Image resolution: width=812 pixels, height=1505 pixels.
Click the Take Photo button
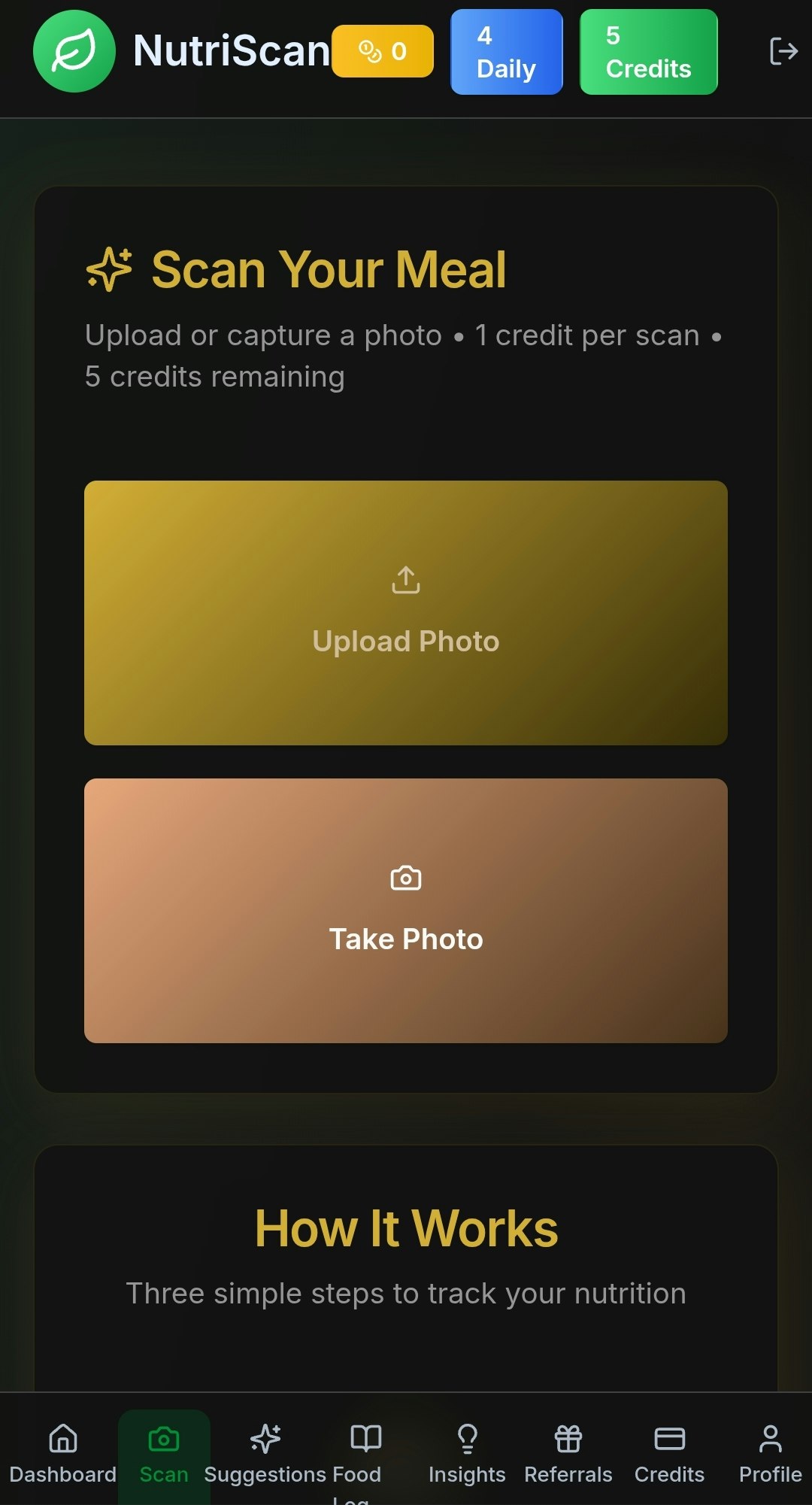[x=405, y=909]
